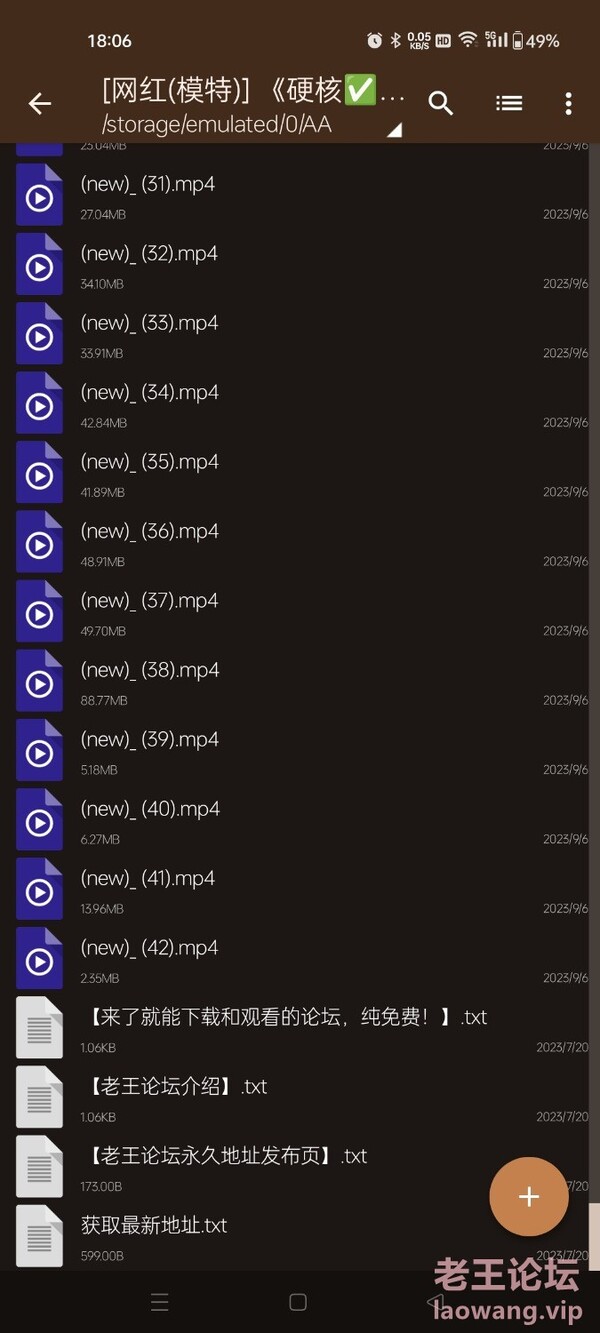Switch the list view mode
600x1333 pixels.
[x=509, y=103]
